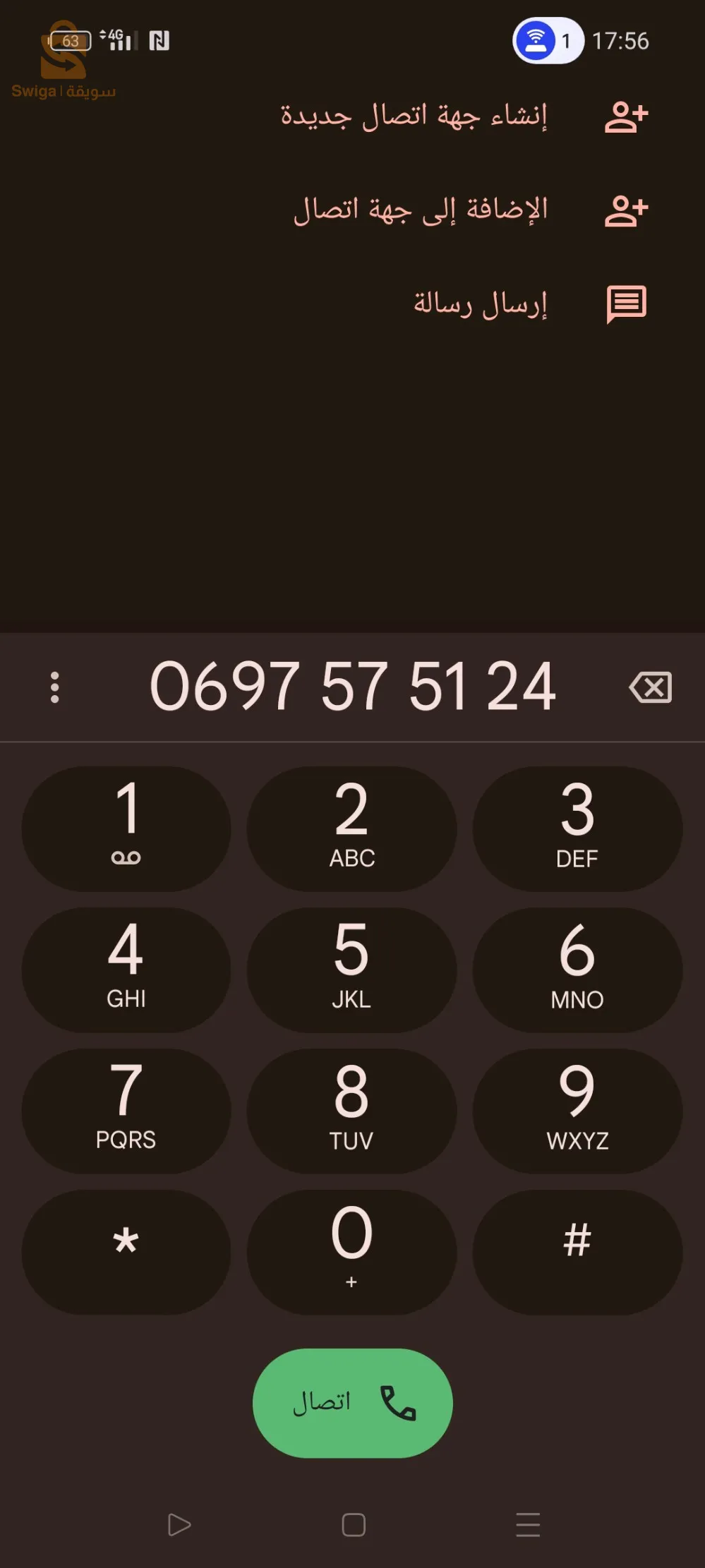This screenshot has height=1568, width=705.
Task: Enter the star symbol
Action: point(126,1251)
